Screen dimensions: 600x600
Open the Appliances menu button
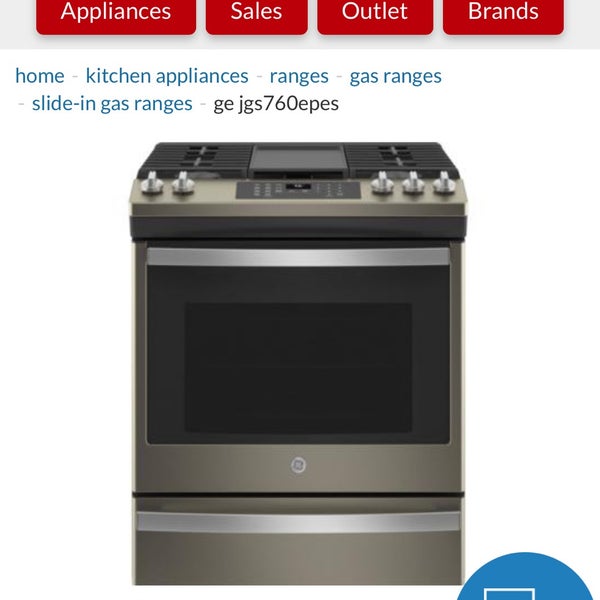coord(116,14)
